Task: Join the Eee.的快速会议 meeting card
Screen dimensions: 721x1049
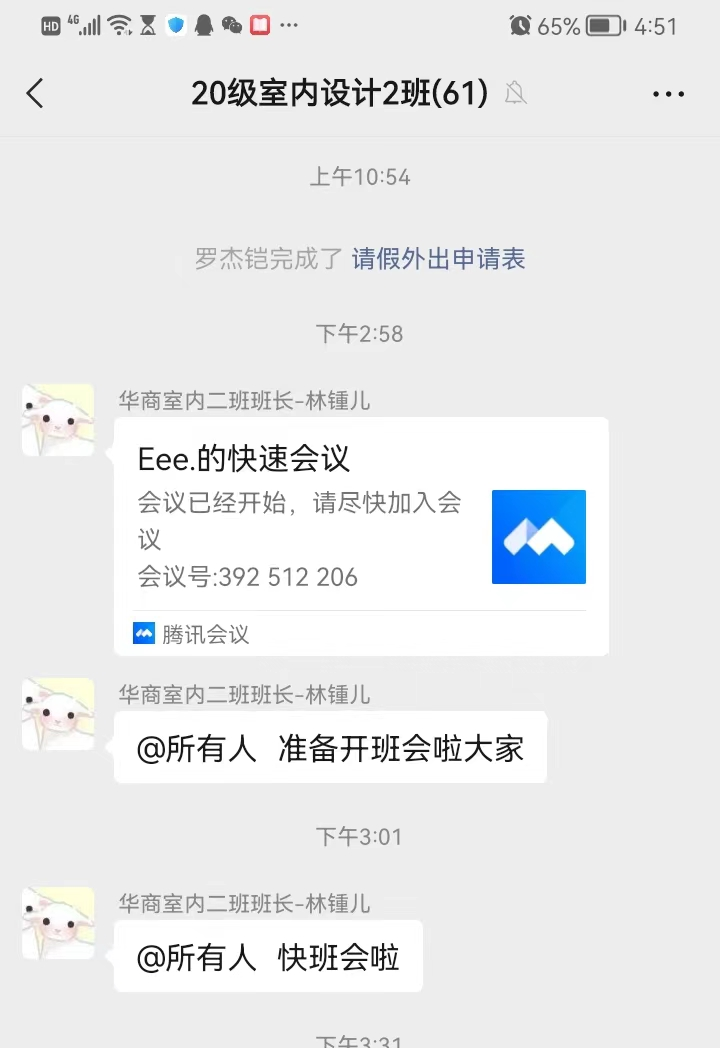Action: click(x=361, y=535)
